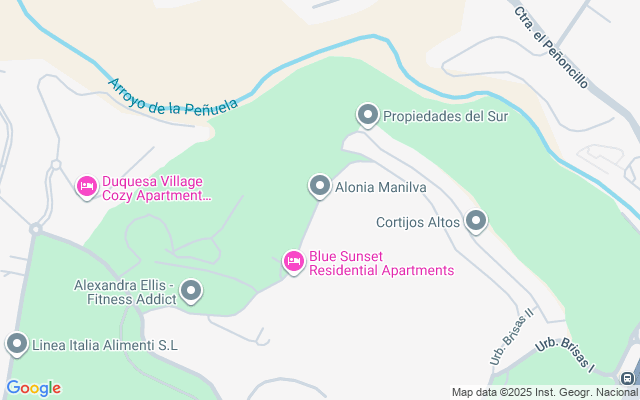View Duquesa Village Cozy Apartment lodging marker

(x=87, y=187)
